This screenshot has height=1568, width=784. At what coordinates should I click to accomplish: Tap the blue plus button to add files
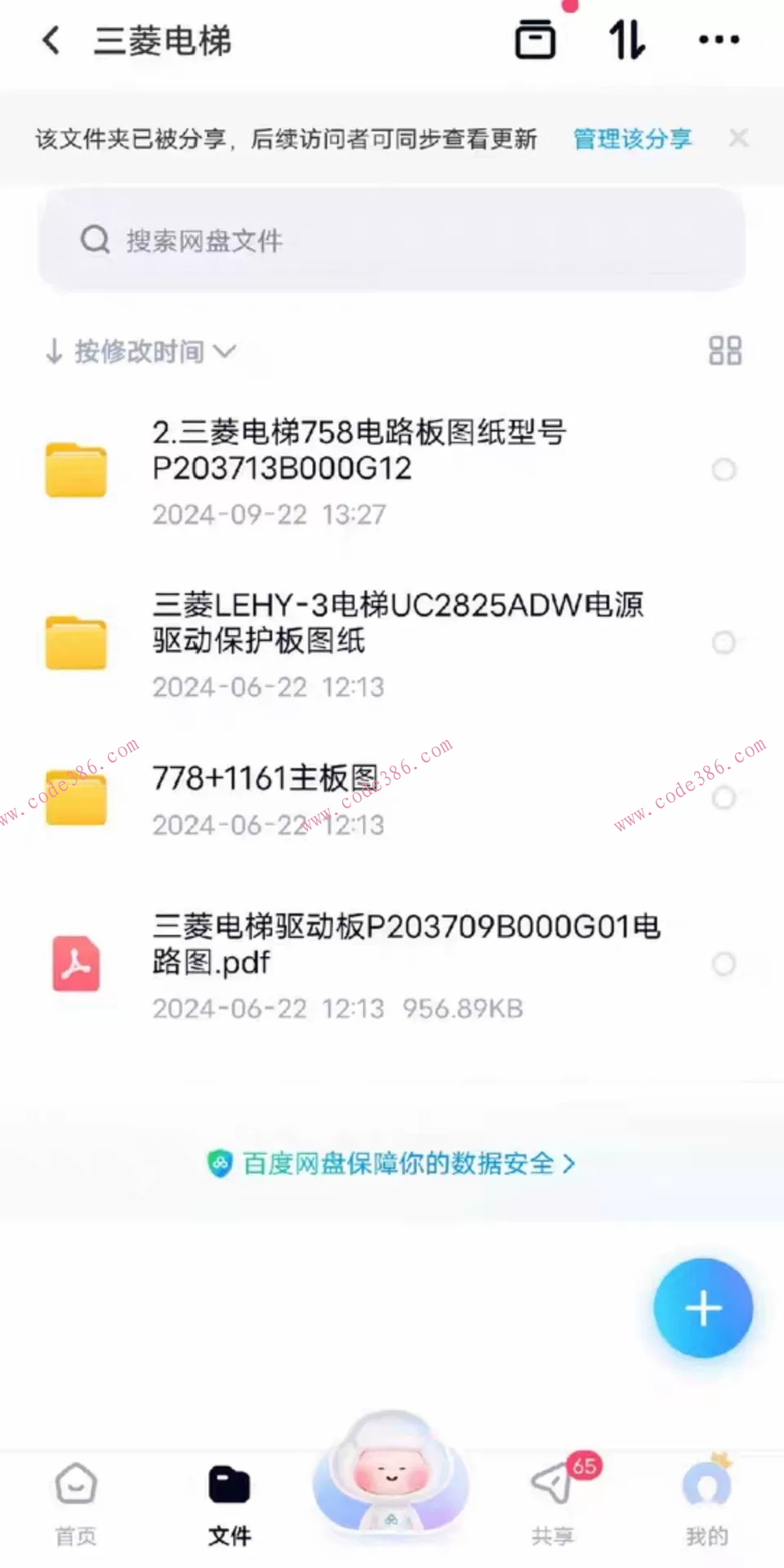703,1307
